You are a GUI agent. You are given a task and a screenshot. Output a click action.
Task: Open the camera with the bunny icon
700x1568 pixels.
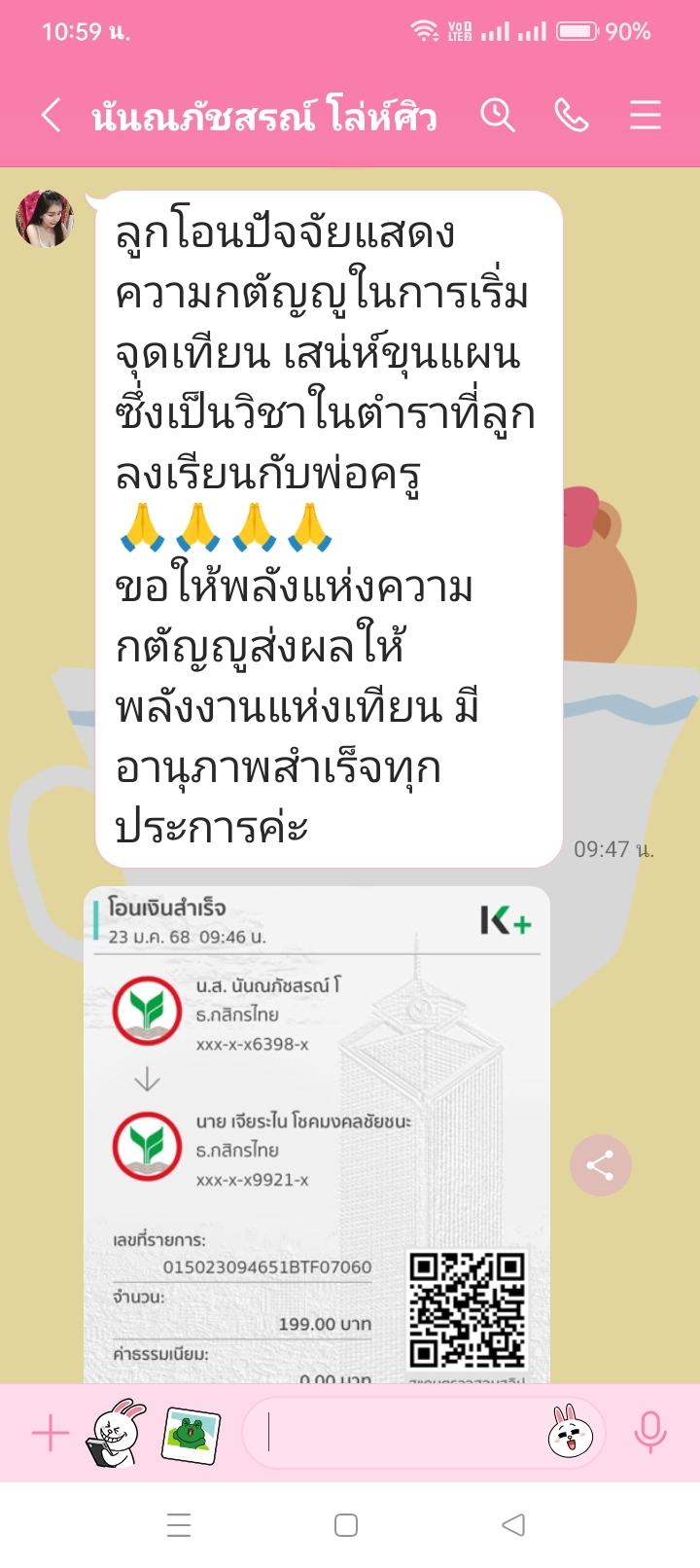point(117,1433)
